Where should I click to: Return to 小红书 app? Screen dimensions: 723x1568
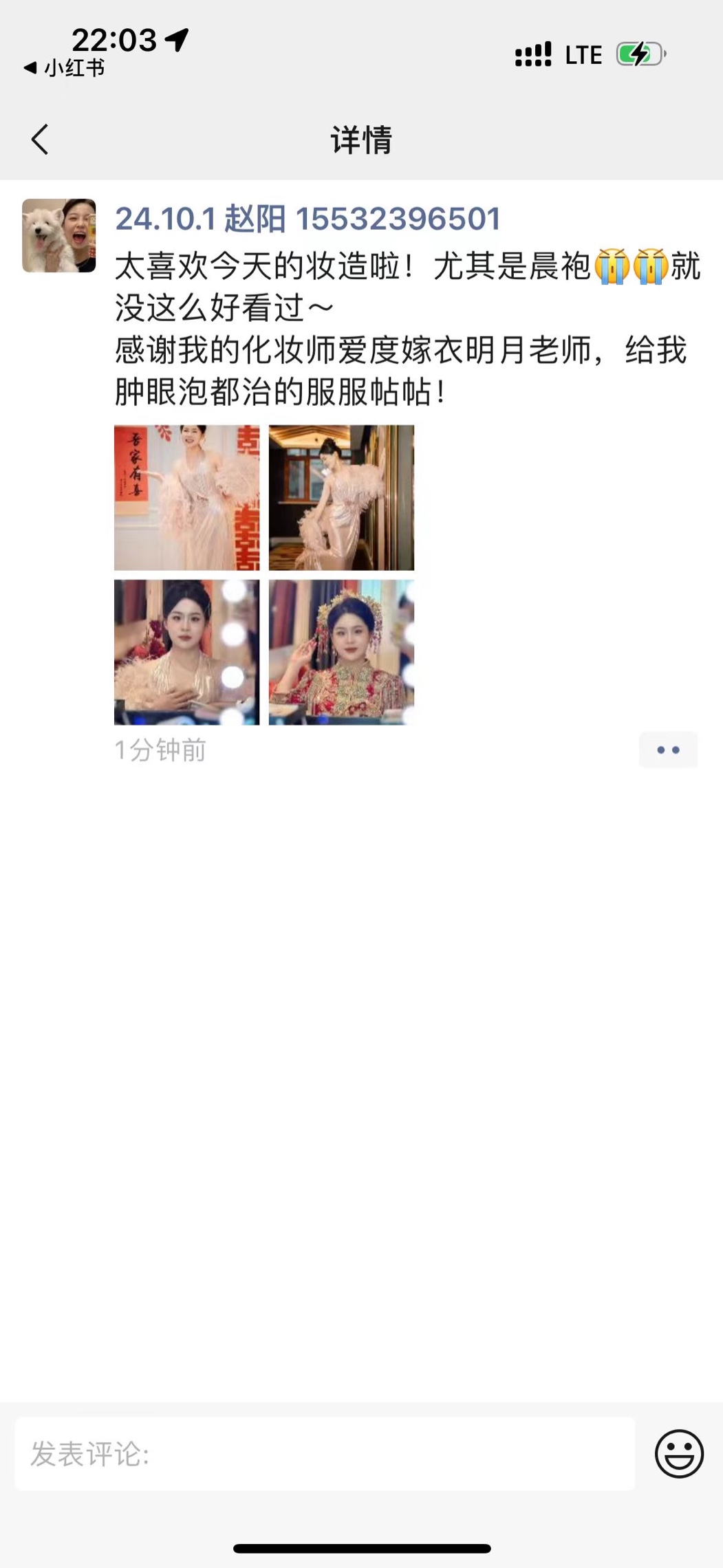click(65, 68)
